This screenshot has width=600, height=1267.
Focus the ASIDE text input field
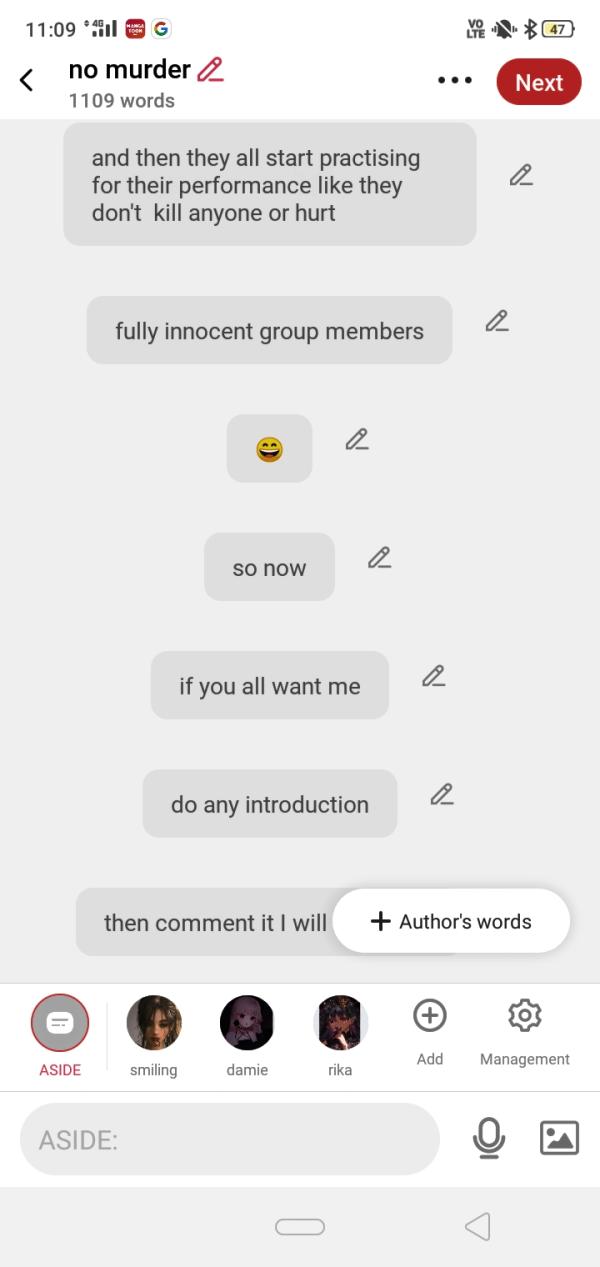(229, 1139)
